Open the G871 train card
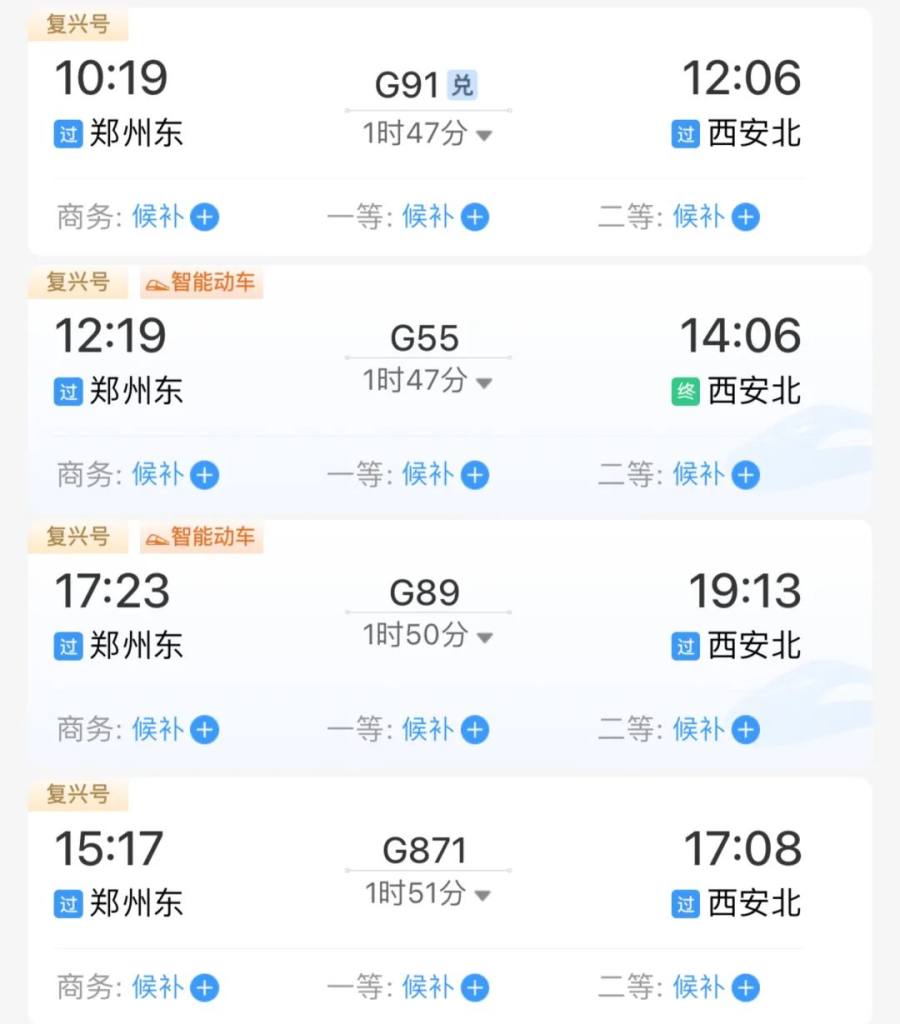900x1024 pixels. point(424,851)
